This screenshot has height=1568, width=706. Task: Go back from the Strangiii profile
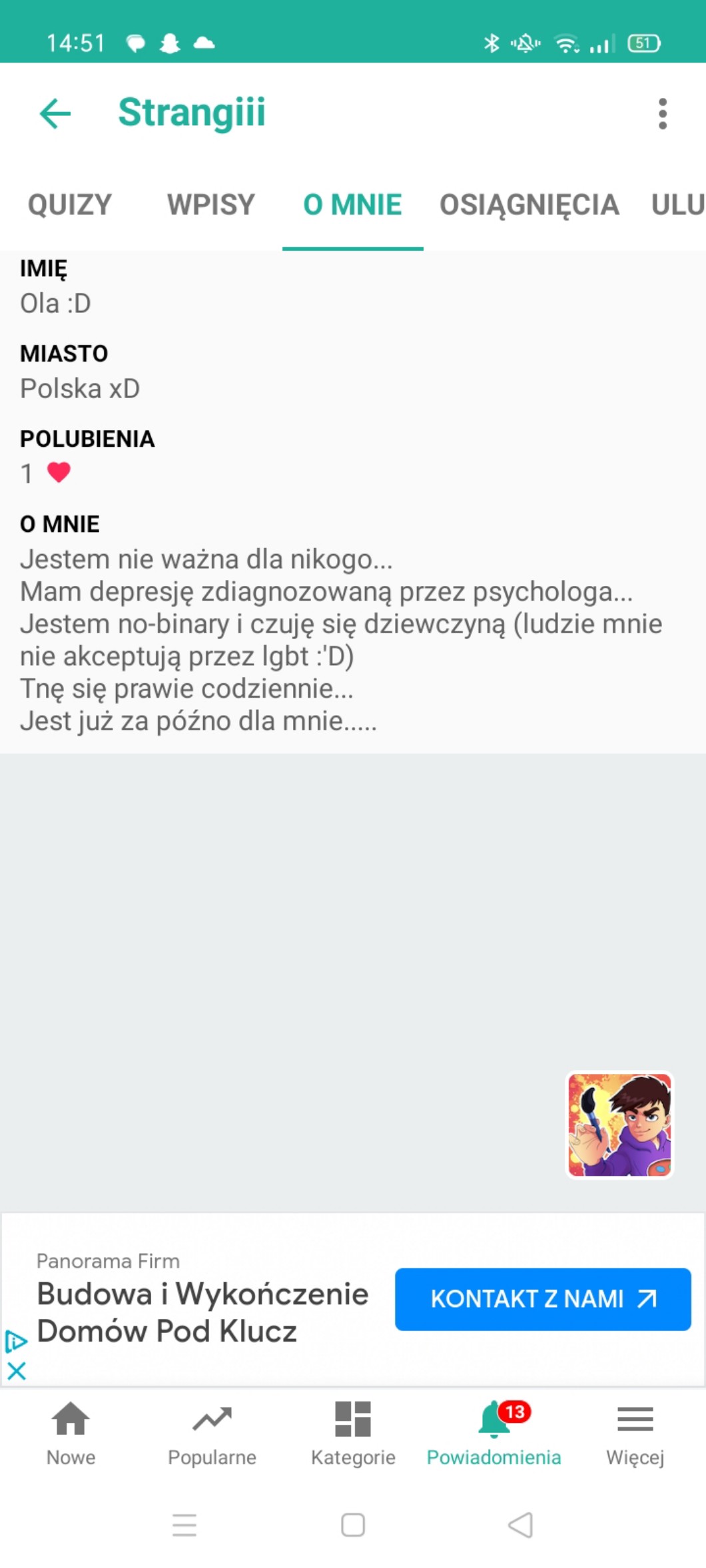(x=55, y=113)
